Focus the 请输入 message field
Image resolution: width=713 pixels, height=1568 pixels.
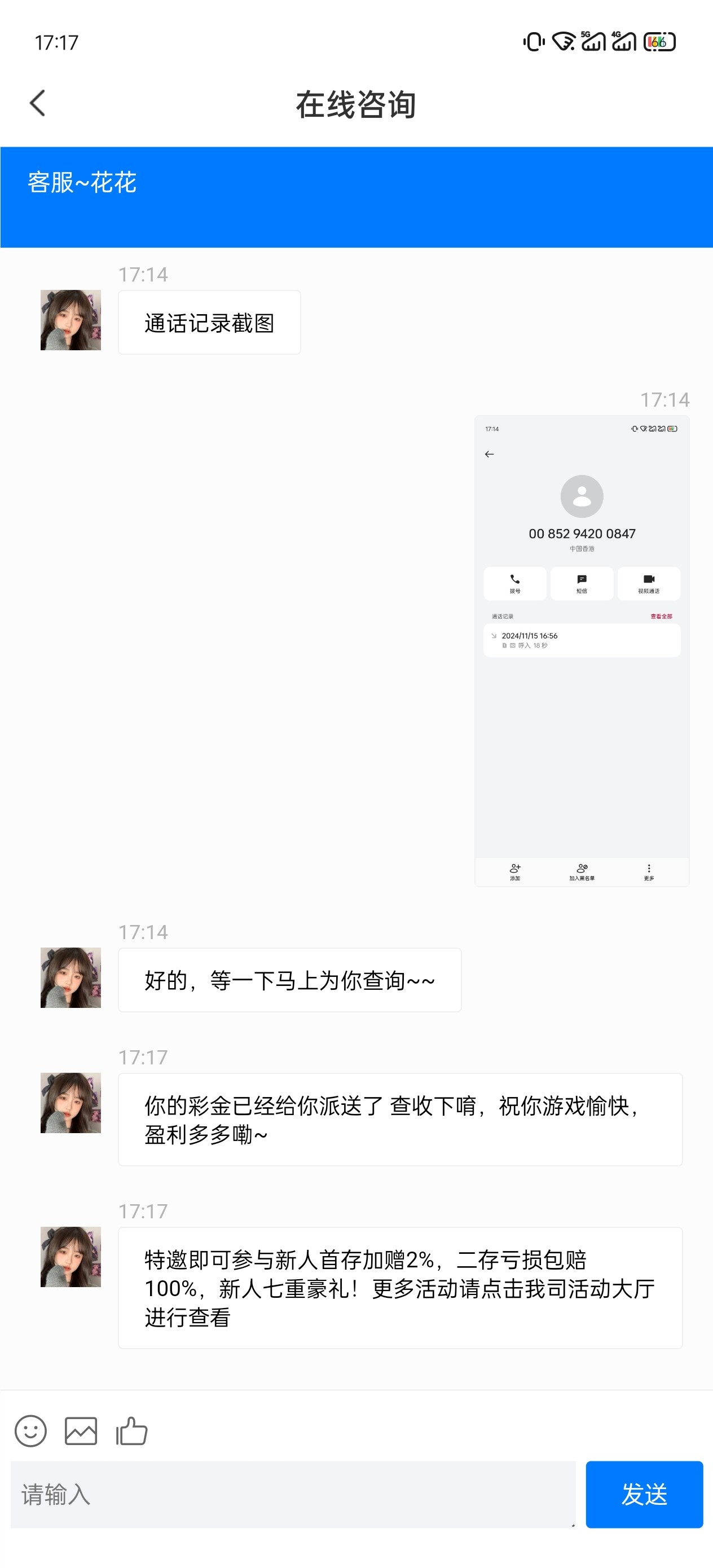[292, 1494]
